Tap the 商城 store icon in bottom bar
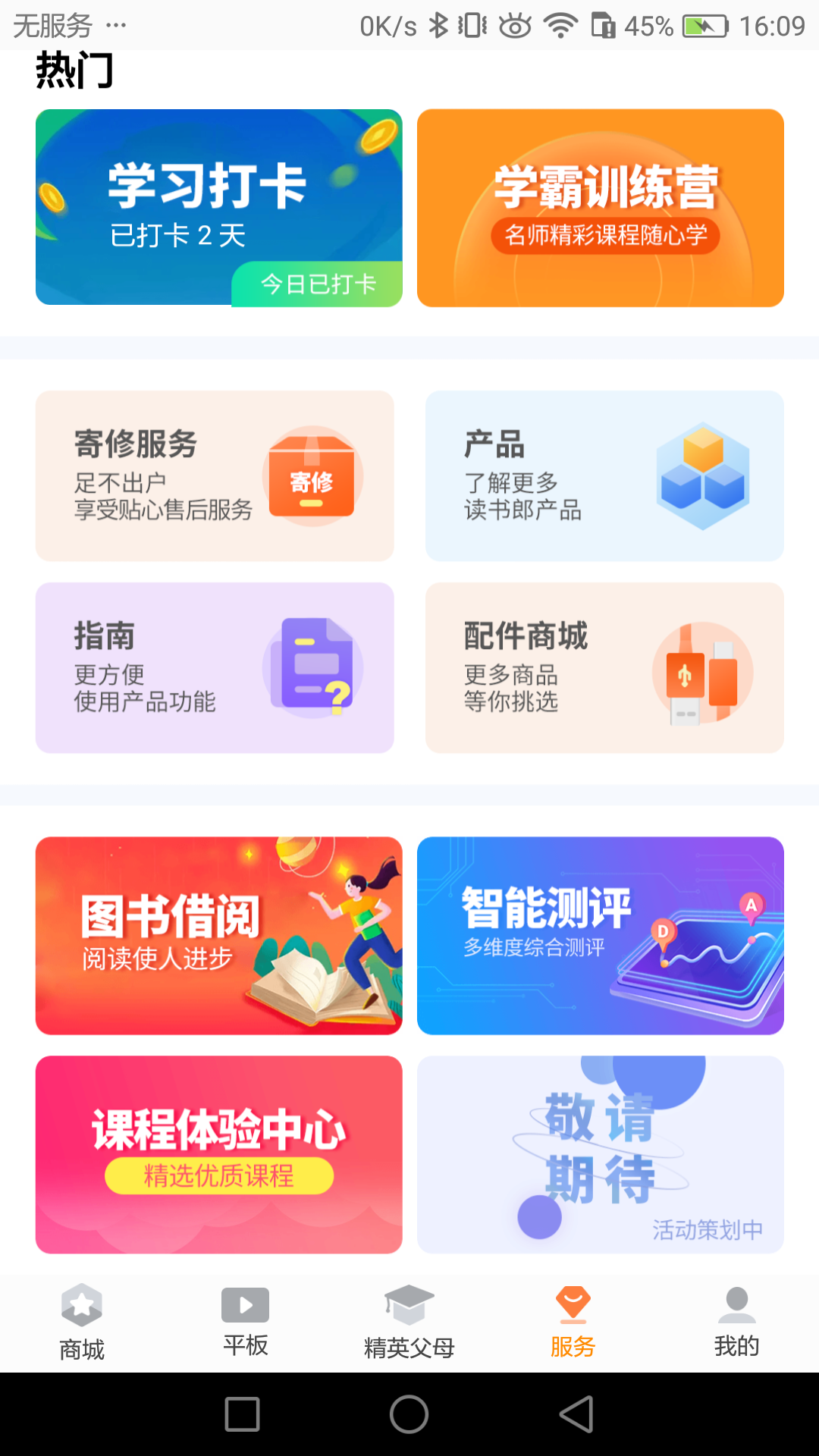Viewport: 819px width, 1456px height. (81, 1303)
